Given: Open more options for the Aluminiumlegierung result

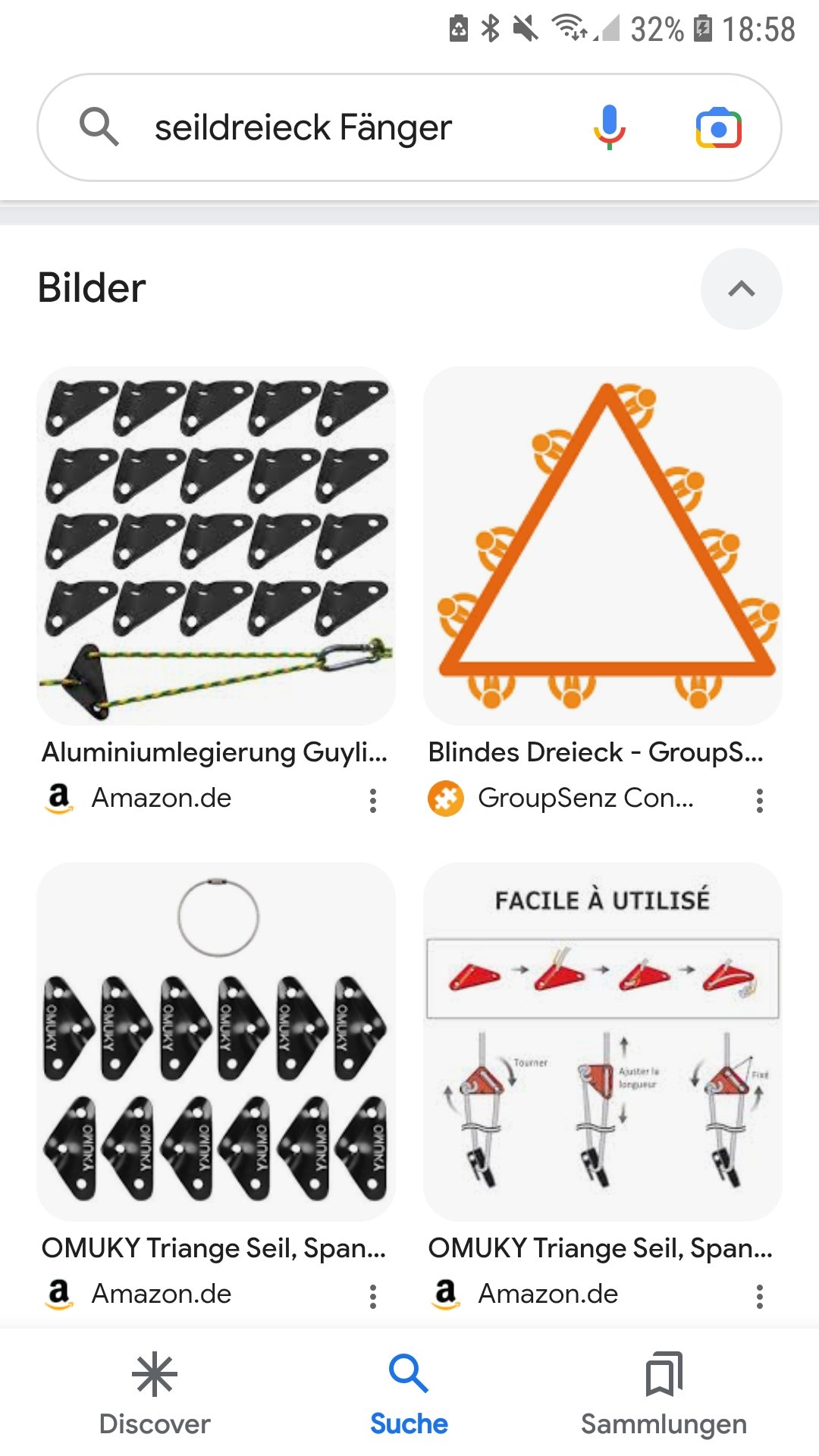Looking at the screenshot, I should tap(372, 801).
